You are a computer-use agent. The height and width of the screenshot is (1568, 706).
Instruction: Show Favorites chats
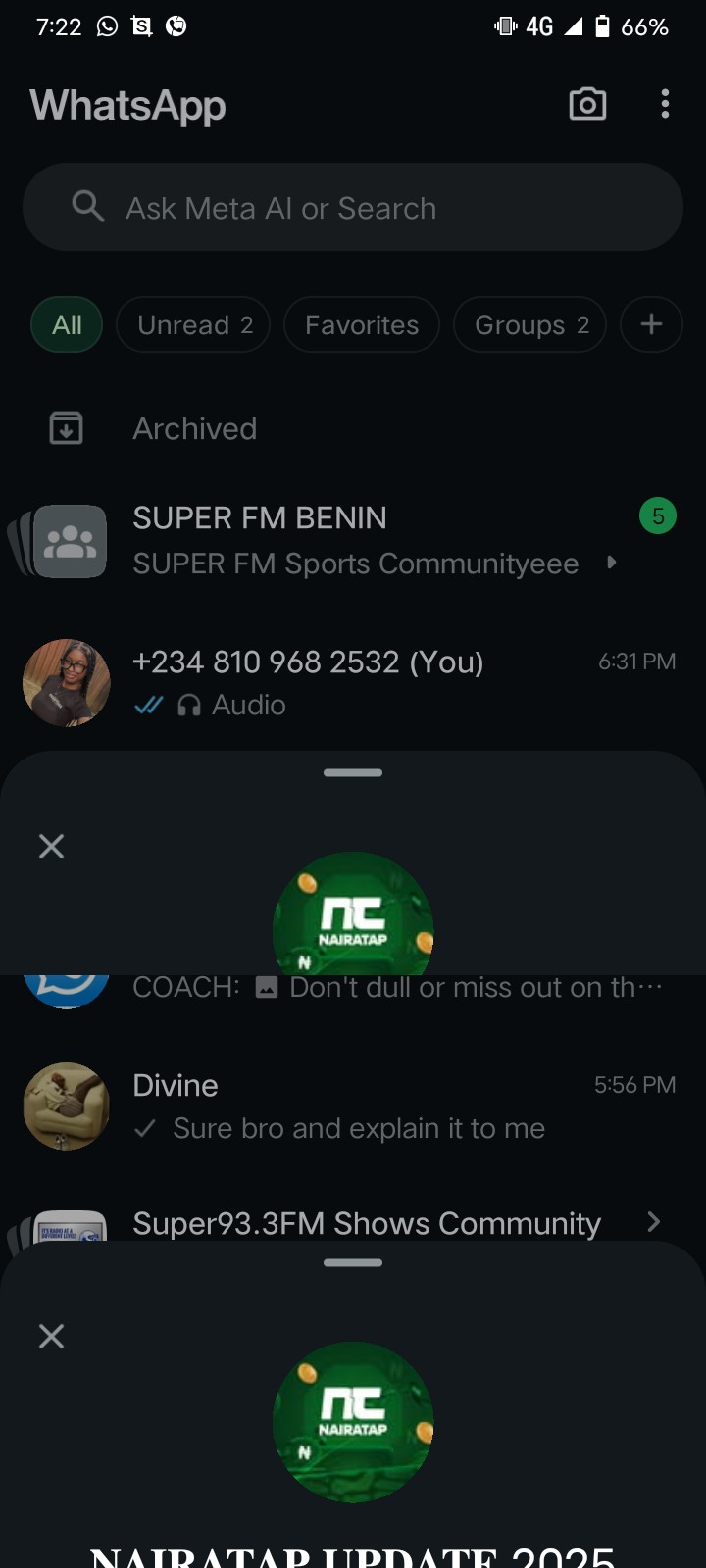361,324
